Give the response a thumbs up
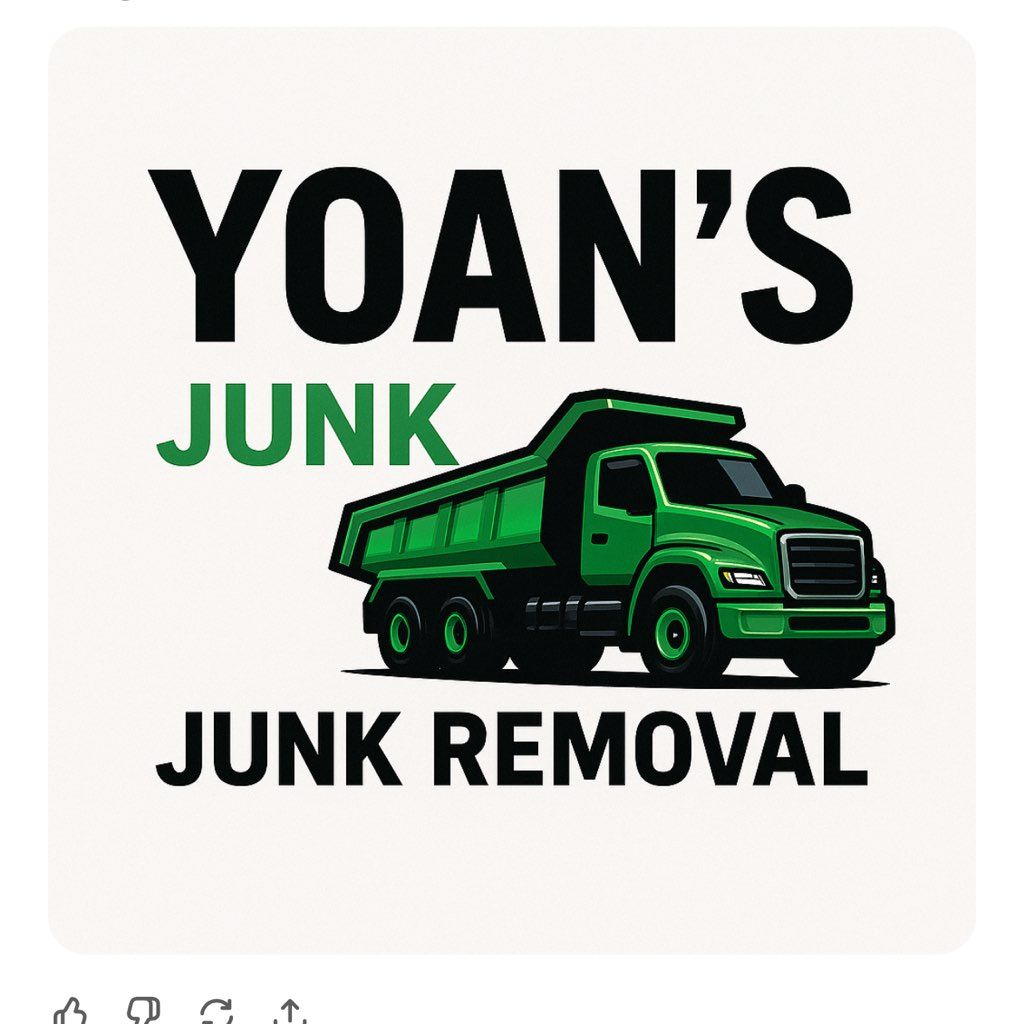The image size is (1024, 1024). pos(70,1012)
